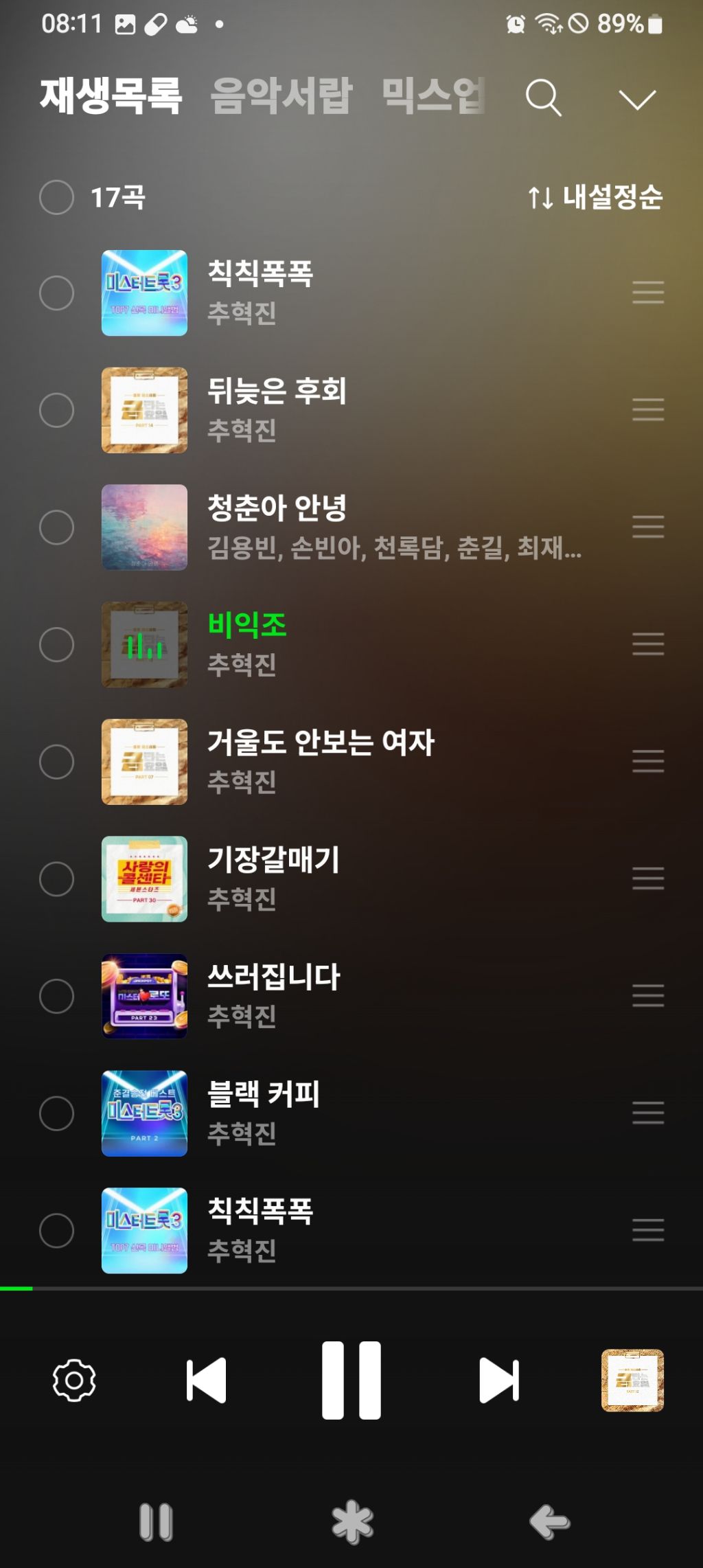Skip to the previous track
The image size is (703, 1568).
tap(206, 1380)
